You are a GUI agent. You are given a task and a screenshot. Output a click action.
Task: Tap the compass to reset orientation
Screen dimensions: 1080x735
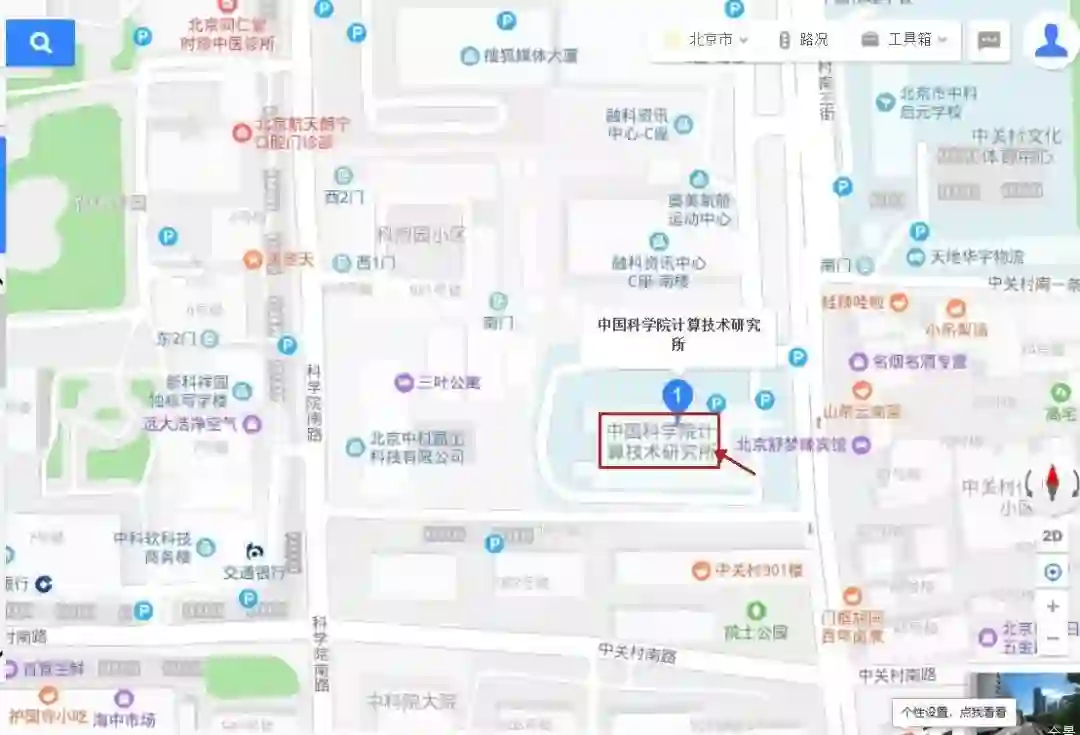pos(1052,482)
